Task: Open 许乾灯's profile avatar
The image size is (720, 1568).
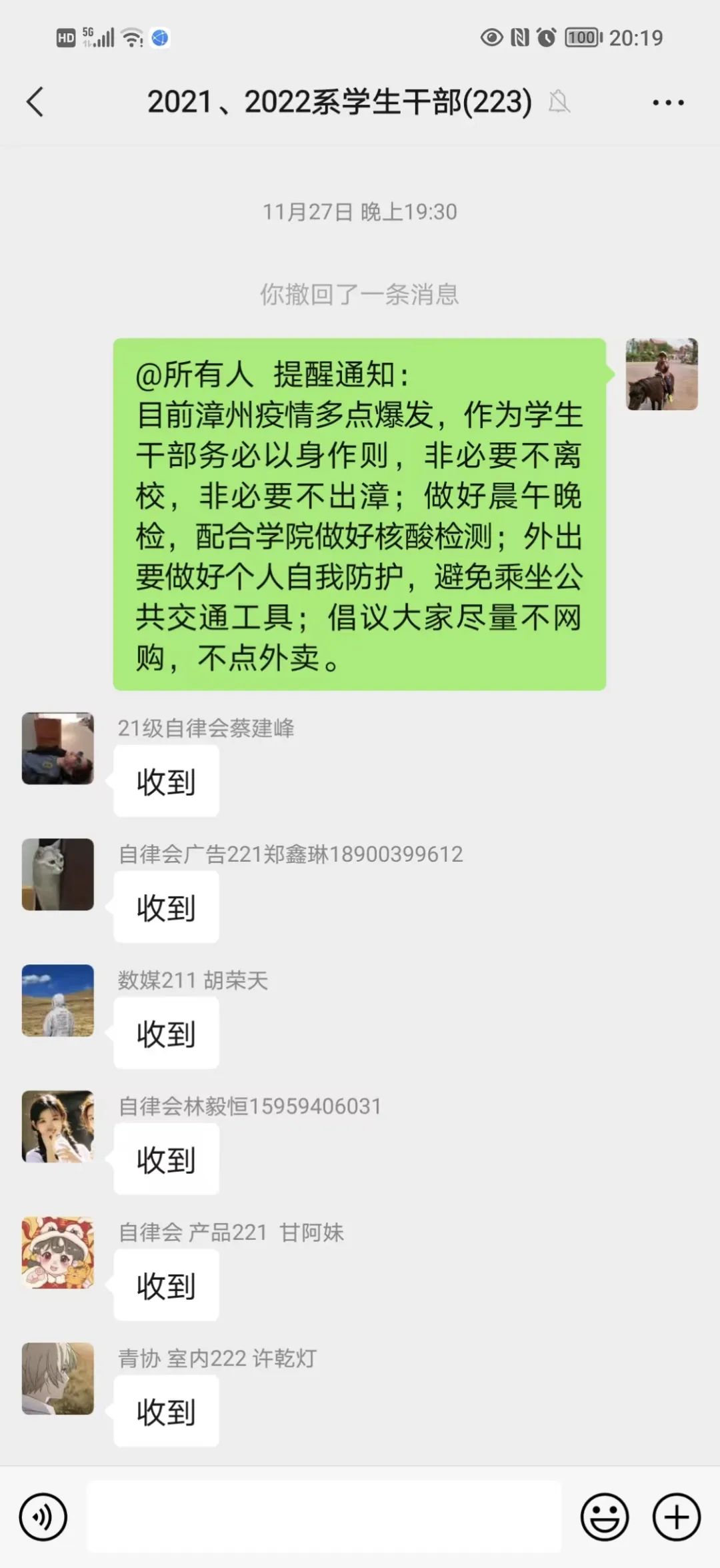Action: coord(58,1379)
